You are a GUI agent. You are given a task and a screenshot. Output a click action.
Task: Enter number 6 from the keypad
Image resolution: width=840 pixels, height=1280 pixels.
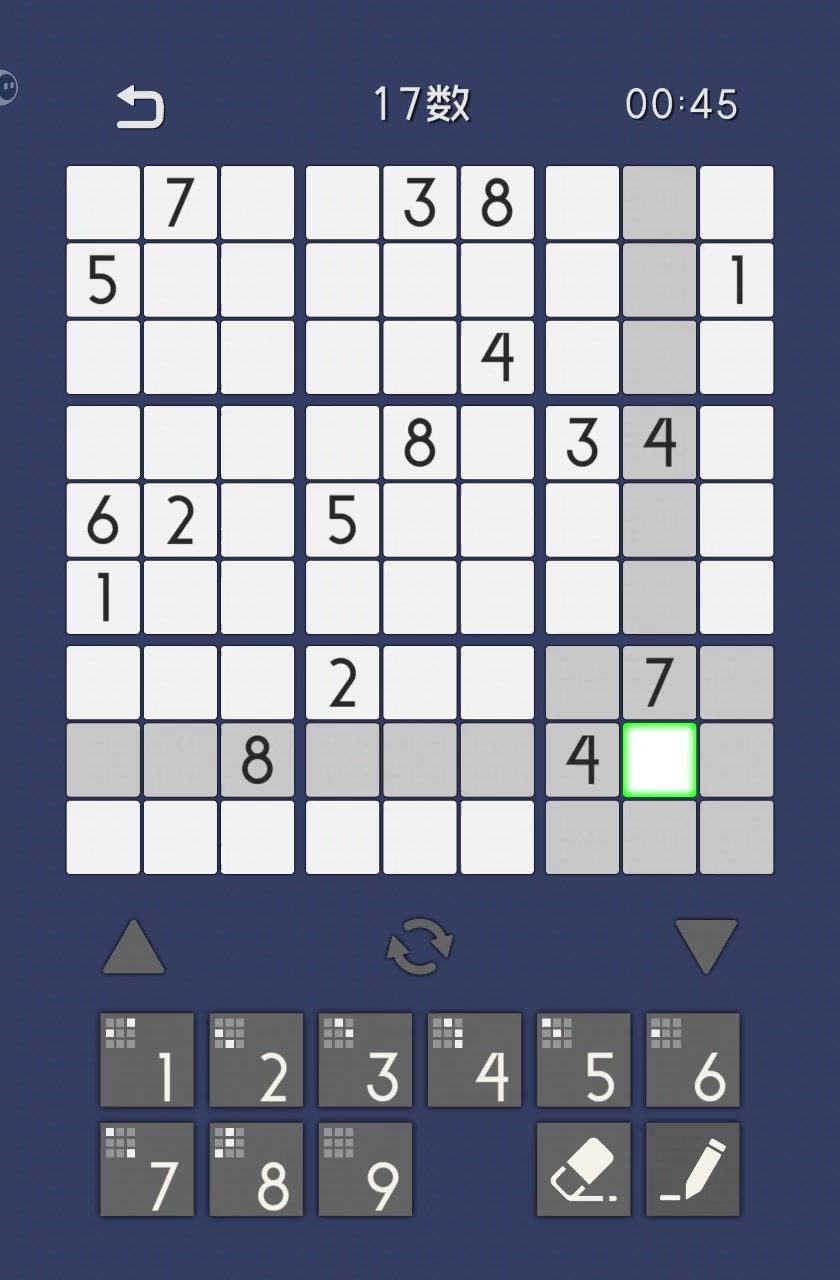click(692, 1060)
